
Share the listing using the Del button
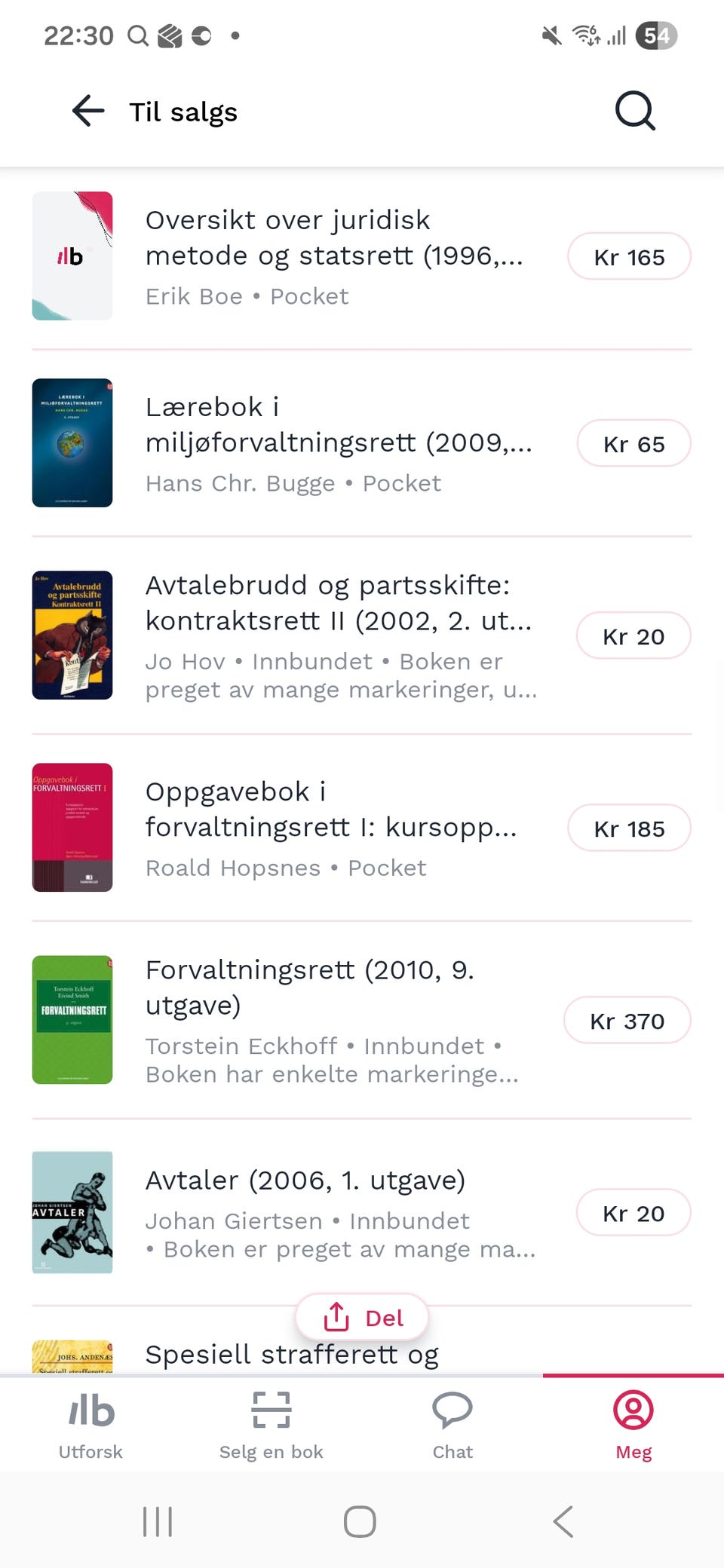(361, 1317)
